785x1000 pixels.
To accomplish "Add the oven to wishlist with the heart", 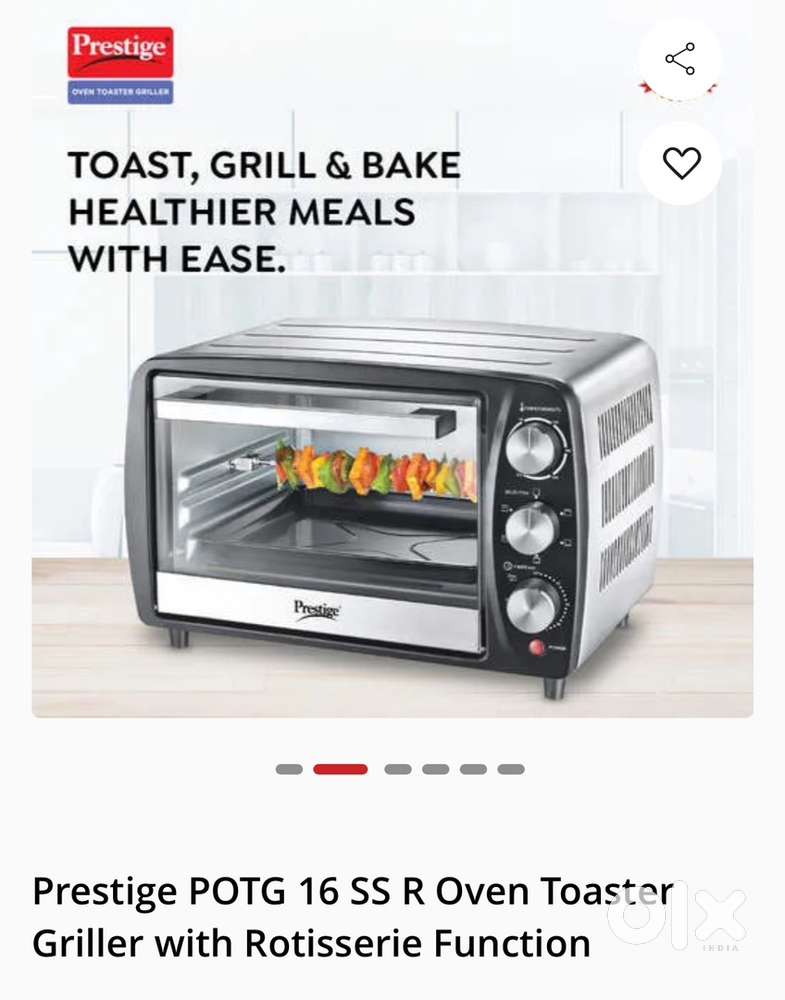I will [681, 163].
